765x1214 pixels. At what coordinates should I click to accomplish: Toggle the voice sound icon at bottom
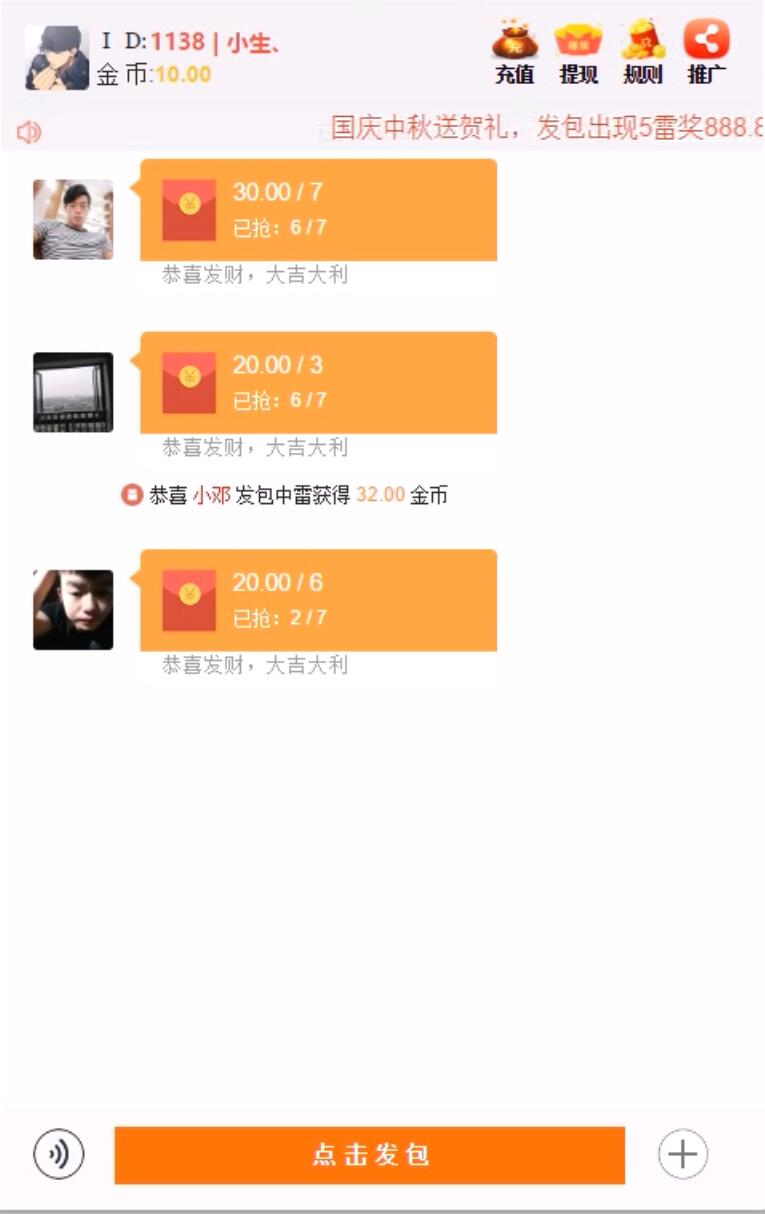point(59,1155)
